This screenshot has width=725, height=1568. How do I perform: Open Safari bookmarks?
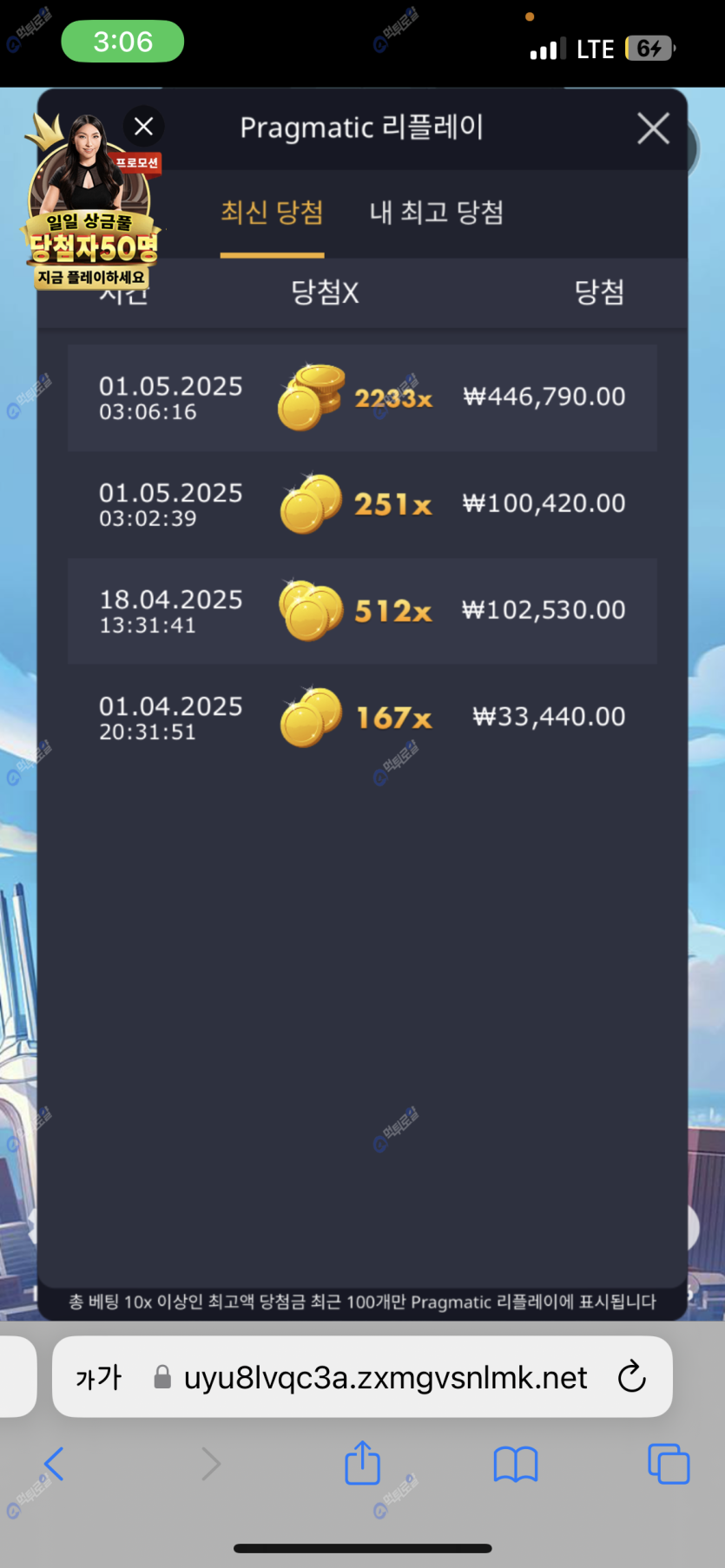coord(515,1464)
